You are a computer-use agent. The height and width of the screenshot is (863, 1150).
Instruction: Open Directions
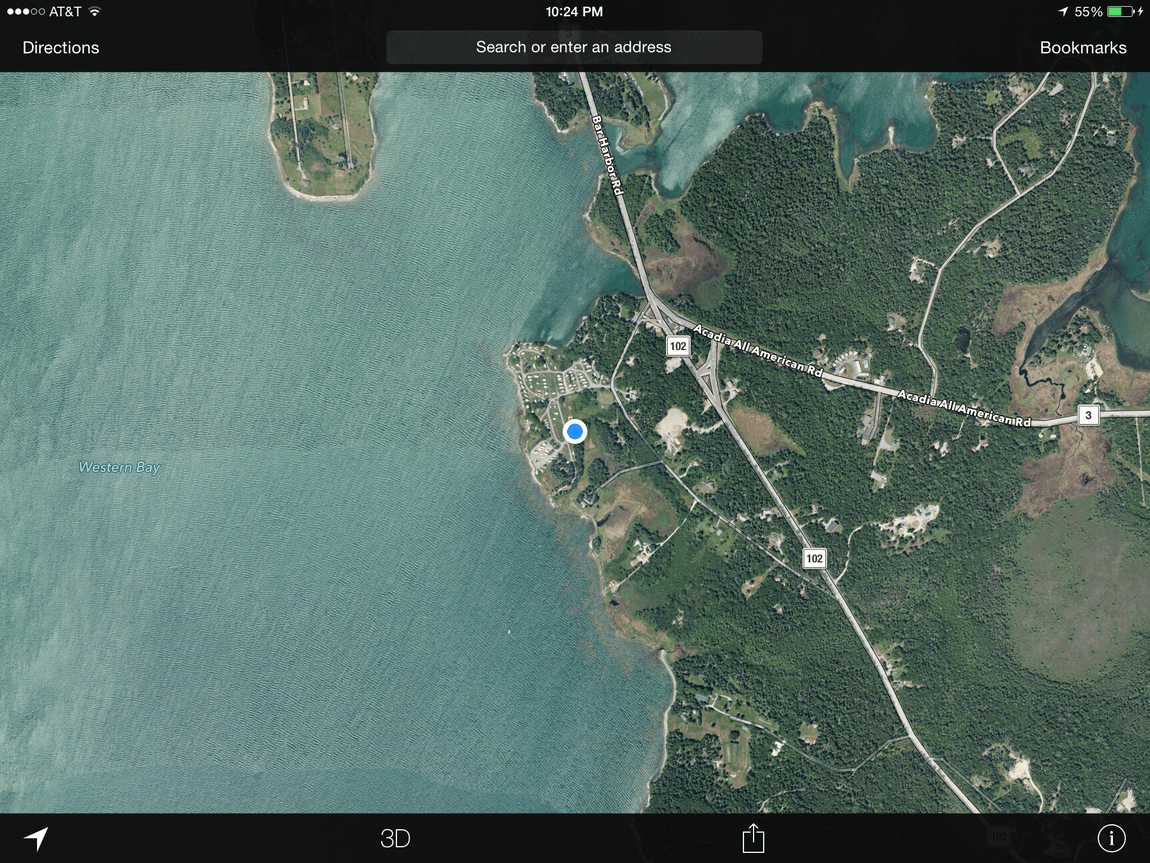pos(61,47)
